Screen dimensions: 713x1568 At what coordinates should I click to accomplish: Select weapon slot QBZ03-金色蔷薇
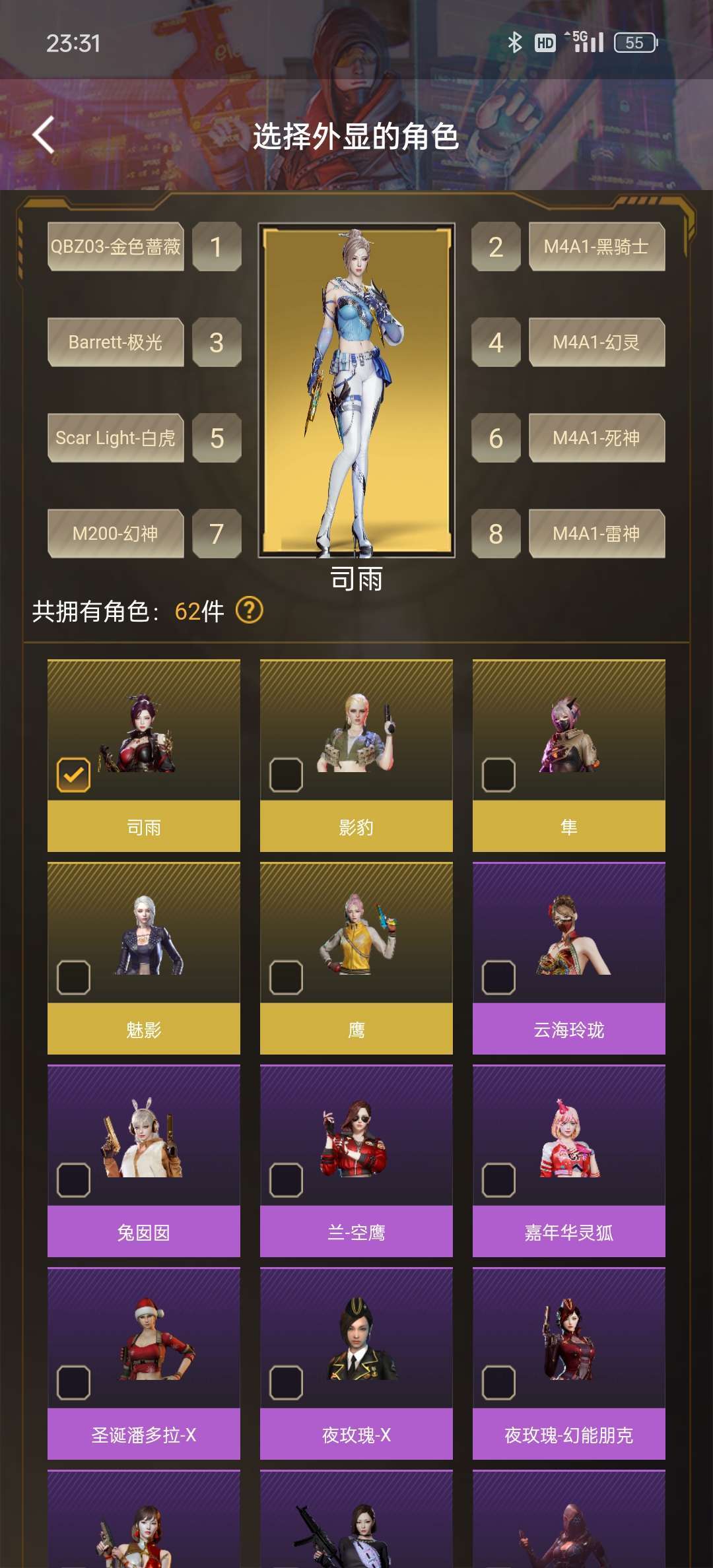pyautogui.click(x=116, y=247)
